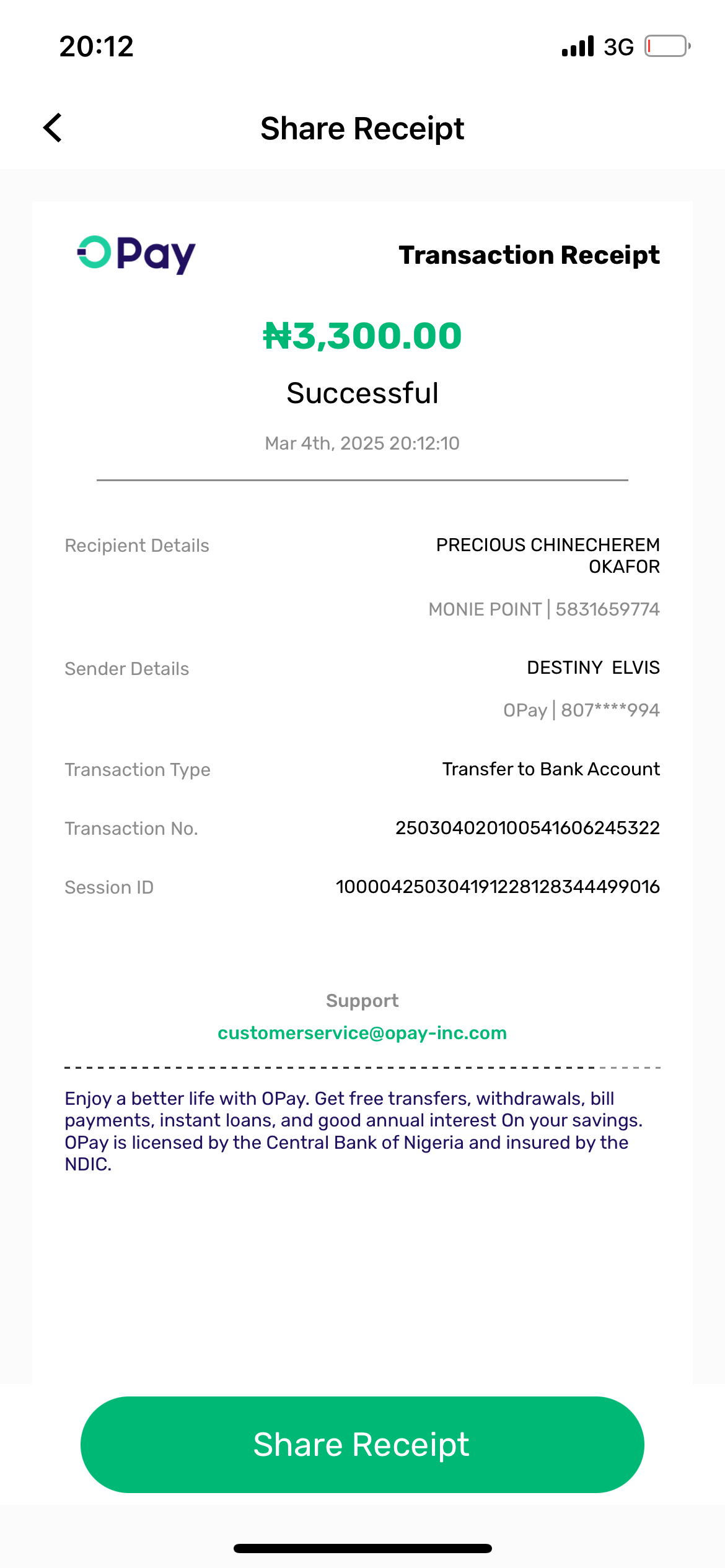Tap the green Share Receipt button

click(362, 1444)
